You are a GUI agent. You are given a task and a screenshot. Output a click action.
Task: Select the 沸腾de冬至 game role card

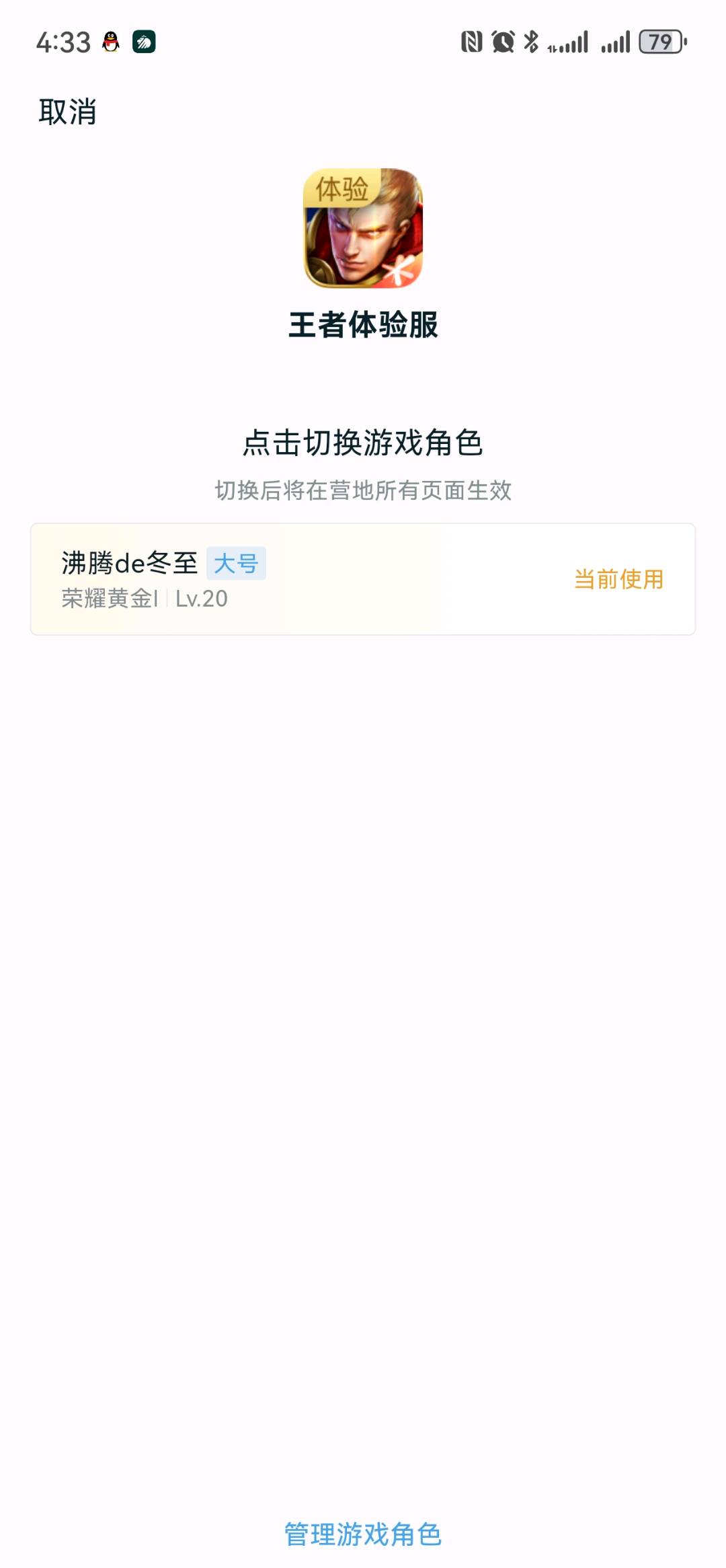pos(362,579)
